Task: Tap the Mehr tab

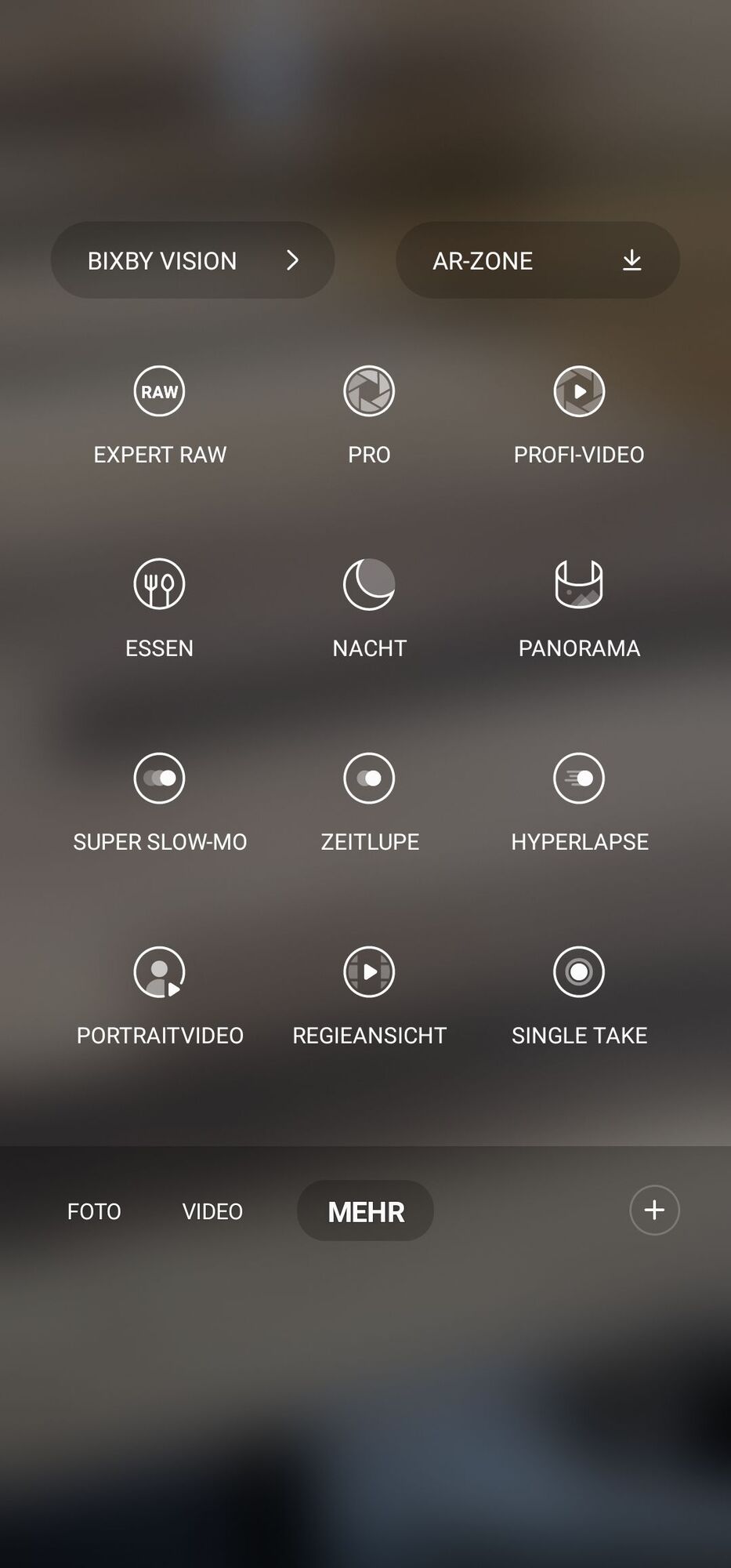Action: (366, 1211)
